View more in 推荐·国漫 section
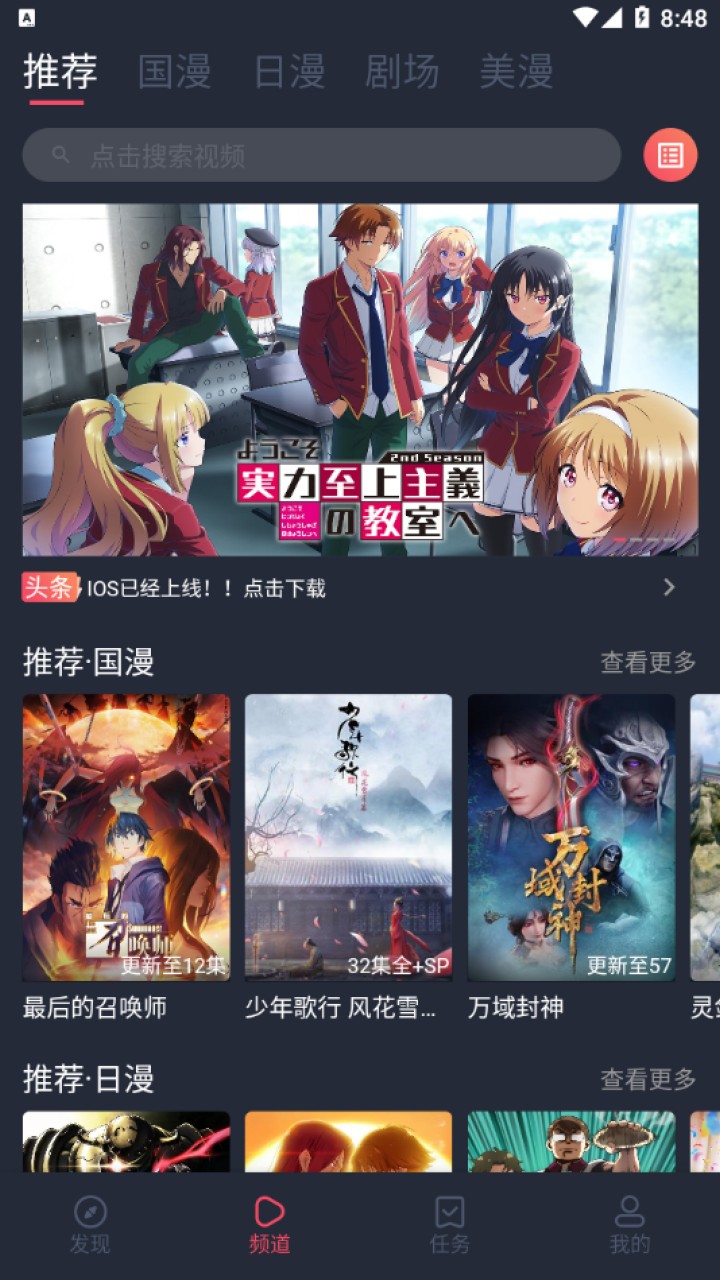The width and height of the screenshot is (720, 1280). coord(647,662)
